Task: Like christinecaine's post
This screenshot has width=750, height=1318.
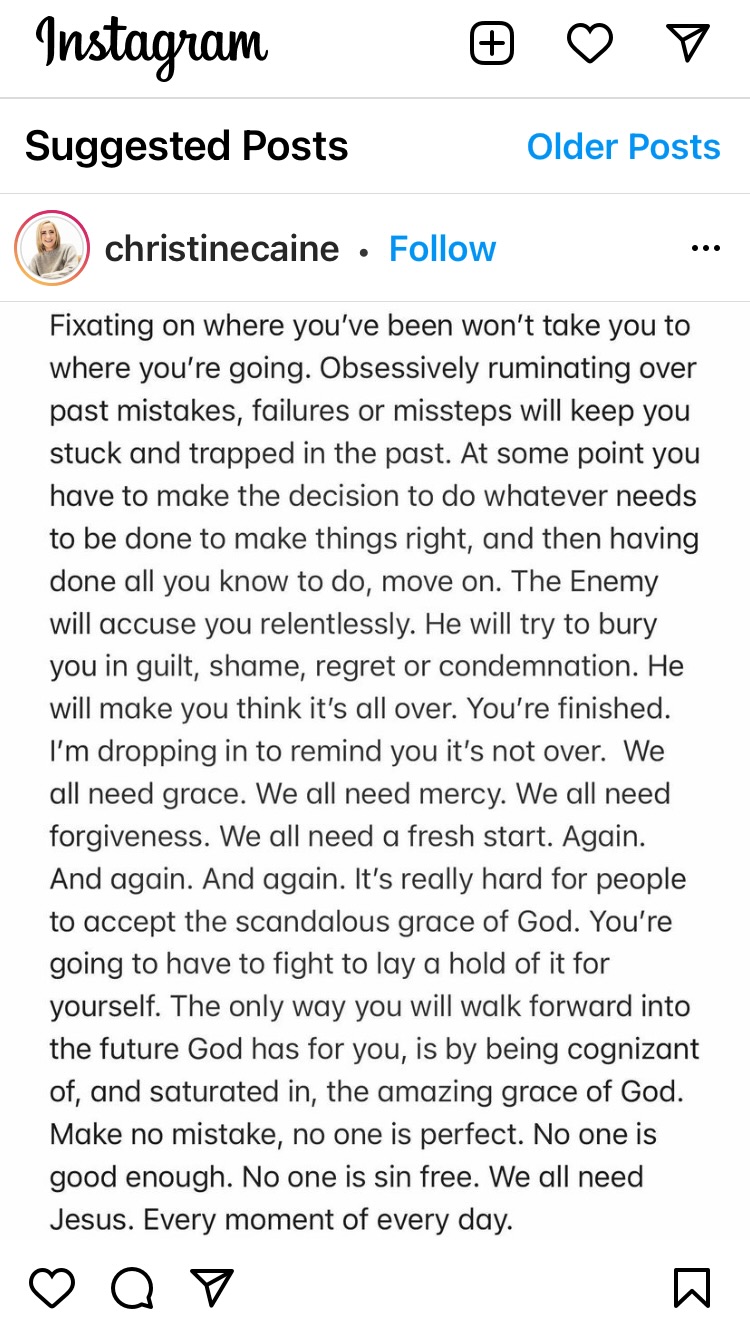Action: click(51, 1287)
